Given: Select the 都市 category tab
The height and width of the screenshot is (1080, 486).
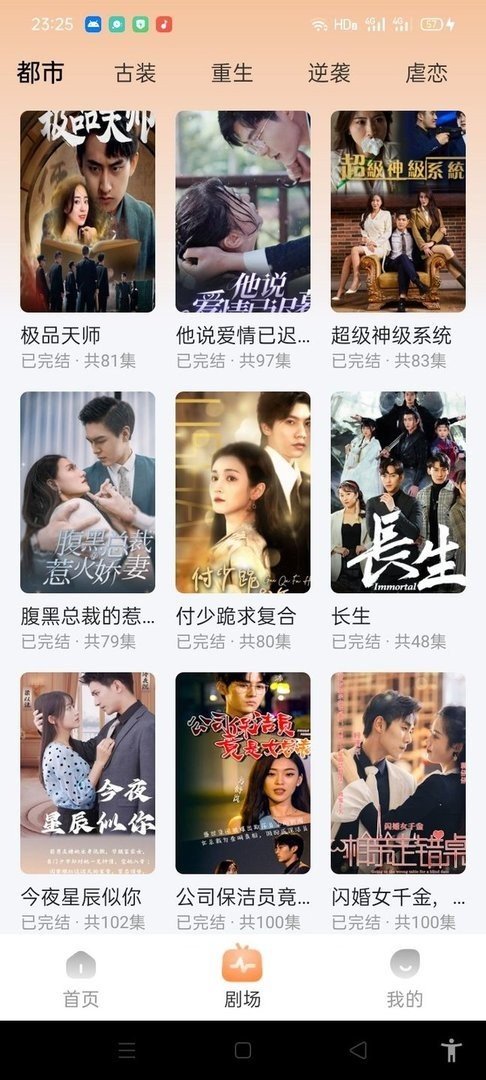Looking at the screenshot, I should click(41, 73).
